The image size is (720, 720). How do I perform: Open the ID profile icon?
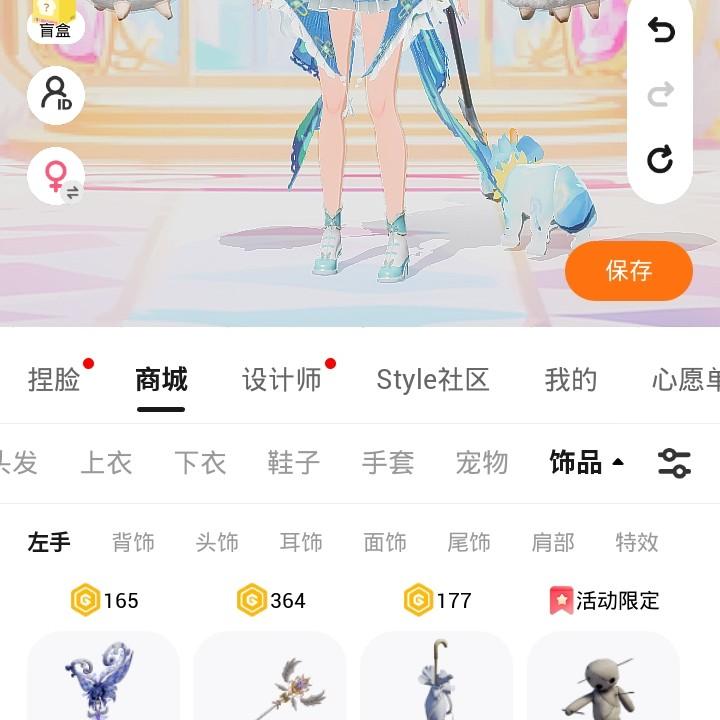click(x=56, y=95)
